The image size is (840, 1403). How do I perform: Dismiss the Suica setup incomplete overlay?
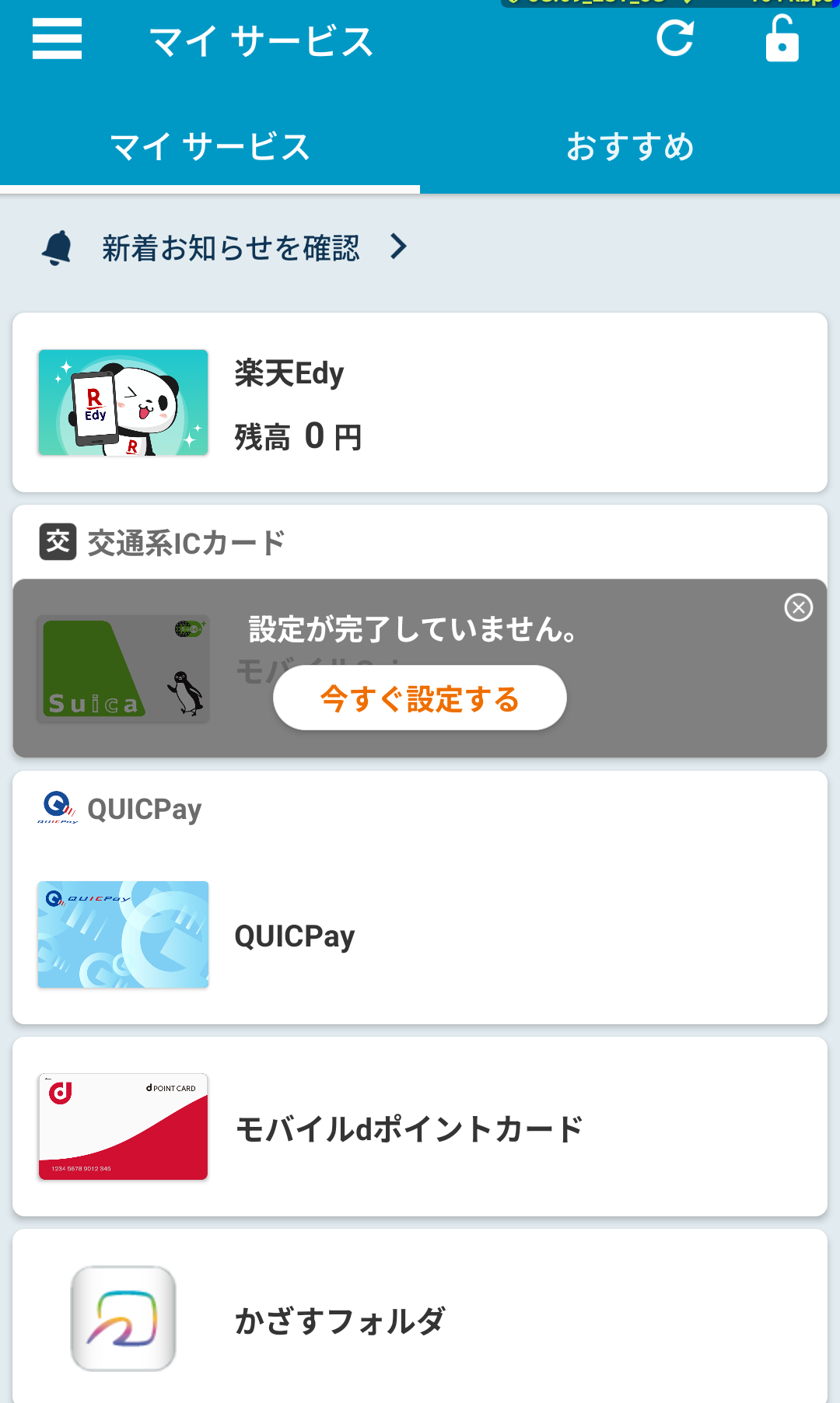[x=799, y=607]
